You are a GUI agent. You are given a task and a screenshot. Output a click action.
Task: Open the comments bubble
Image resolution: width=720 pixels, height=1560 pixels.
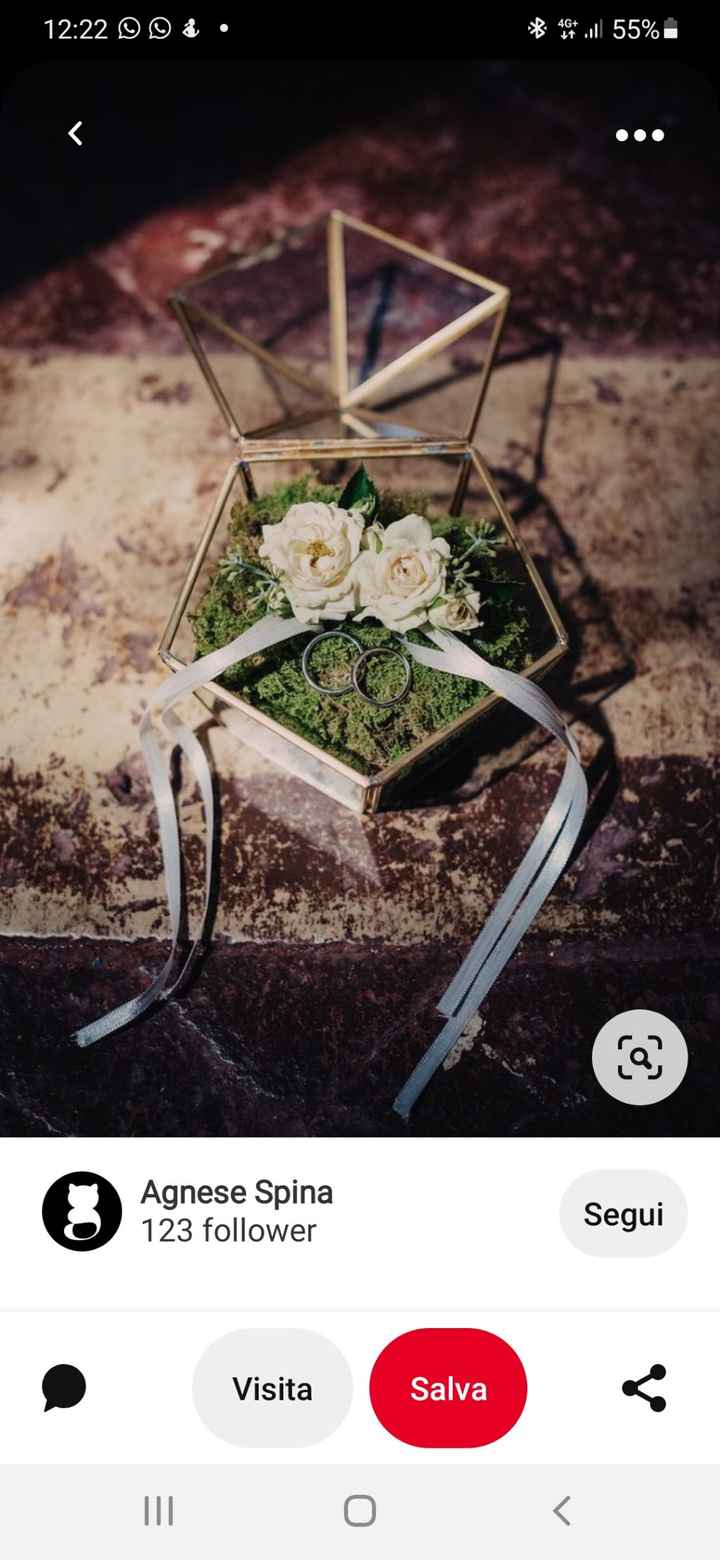tap(64, 1388)
